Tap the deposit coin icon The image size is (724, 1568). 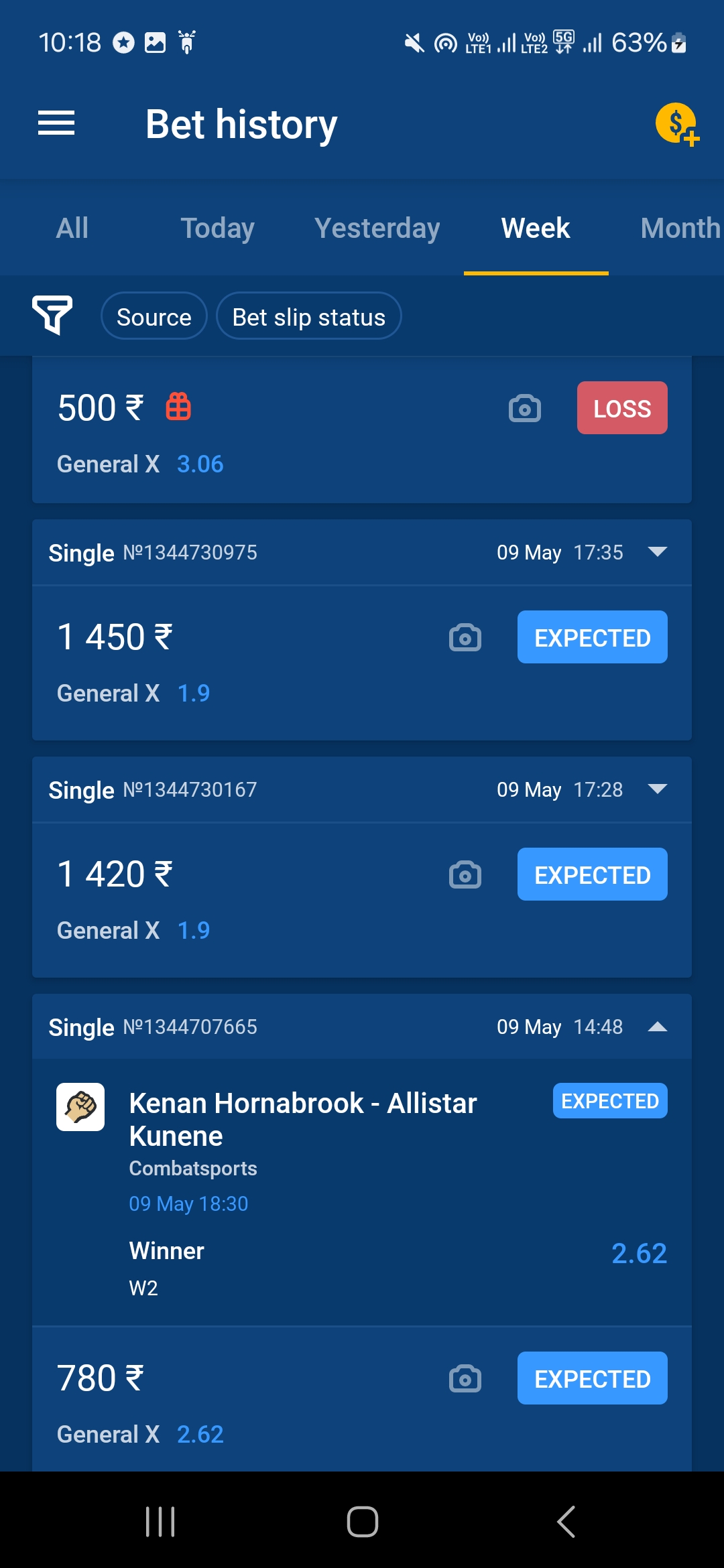677,124
